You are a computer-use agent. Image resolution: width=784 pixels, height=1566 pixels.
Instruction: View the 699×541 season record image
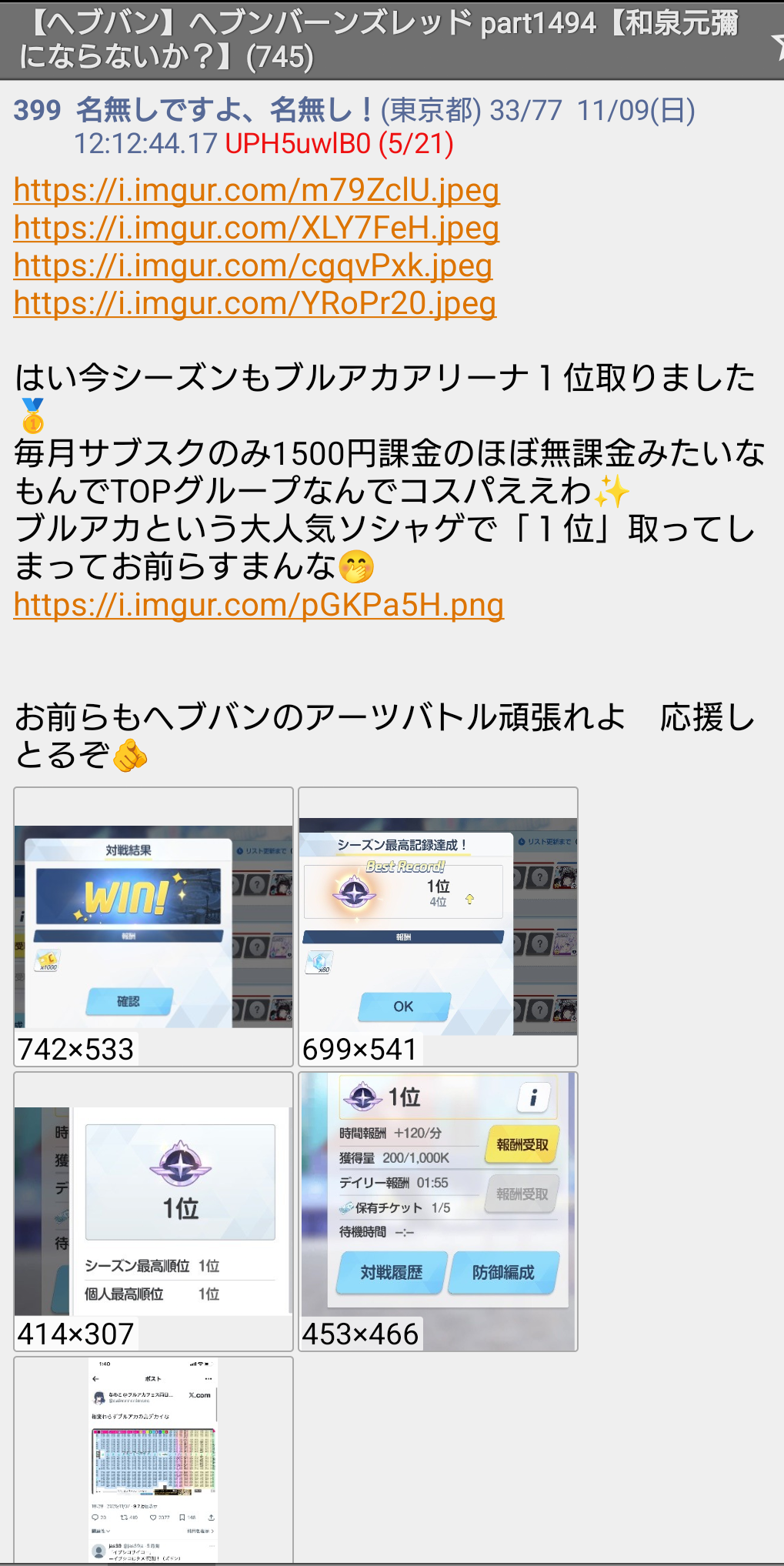pyautogui.click(x=438, y=926)
